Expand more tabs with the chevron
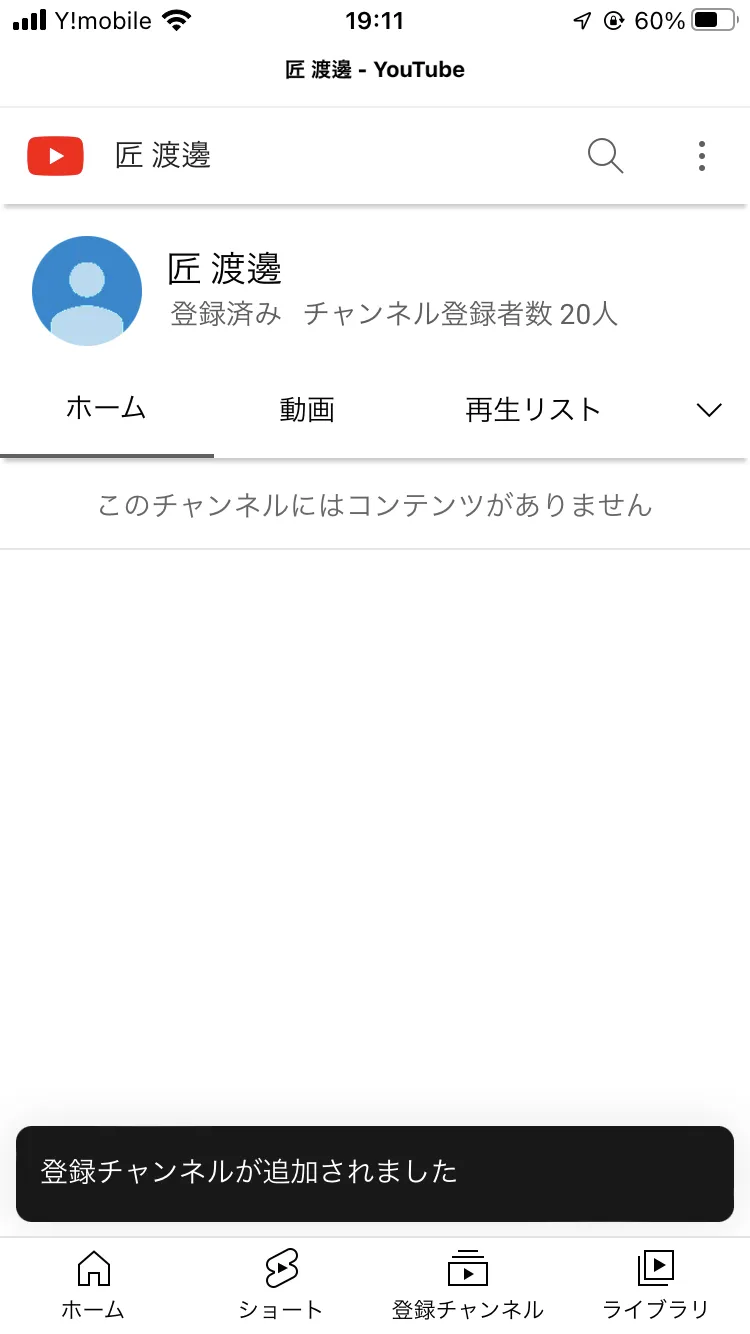Screen dimensions: 750x1334 709,410
